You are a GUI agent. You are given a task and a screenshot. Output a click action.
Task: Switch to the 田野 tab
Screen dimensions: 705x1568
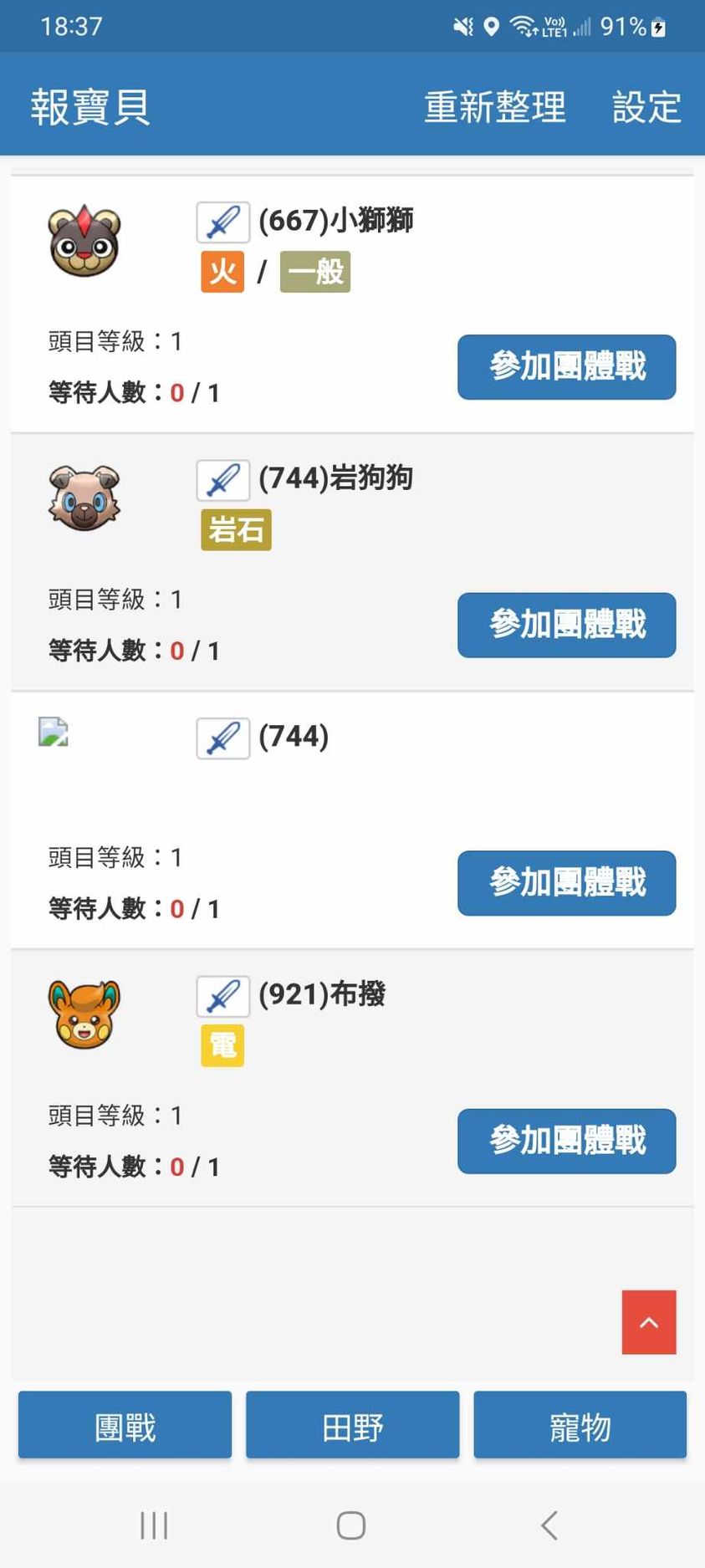pyautogui.click(x=352, y=1427)
